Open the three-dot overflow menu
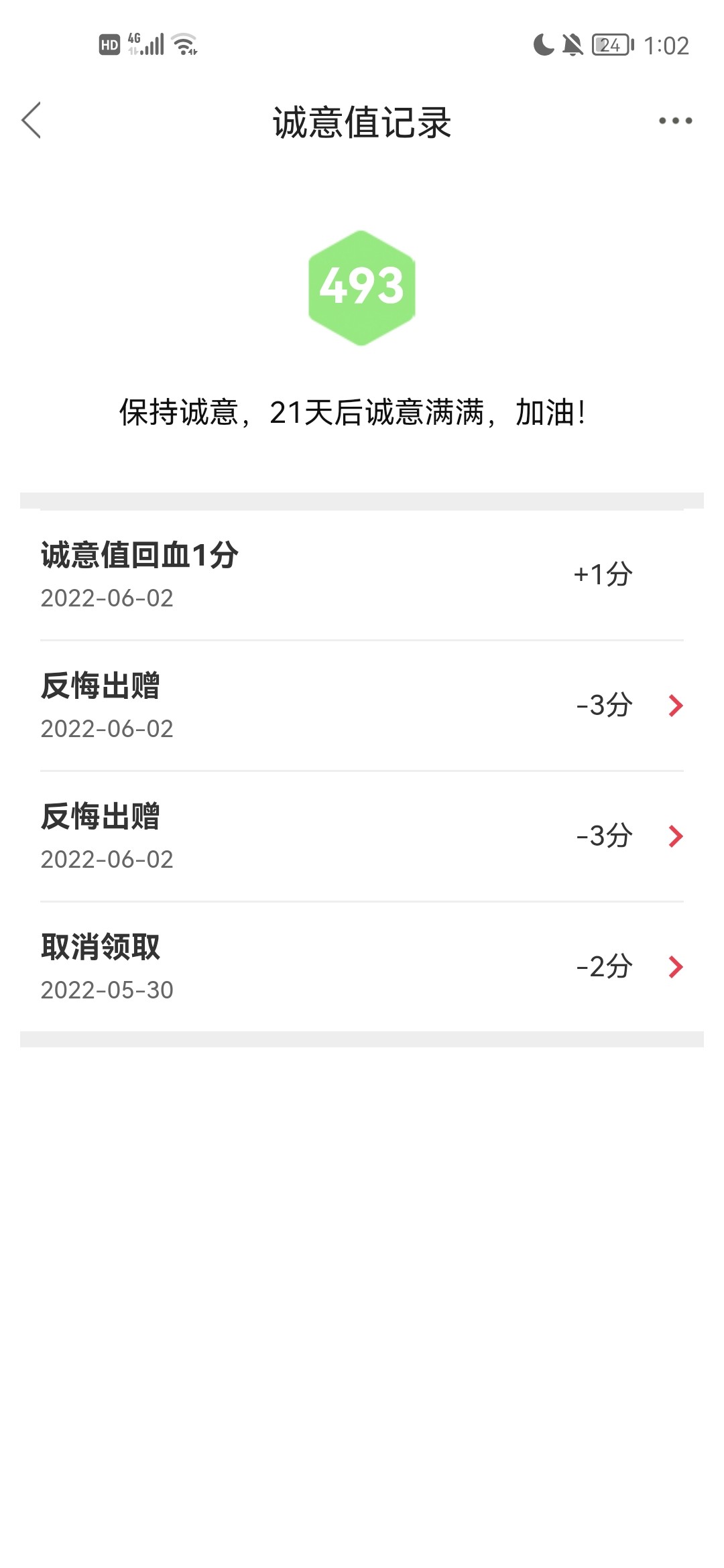Image resolution: width=724 pixels, height=1568 pixels. coord(674,121)
